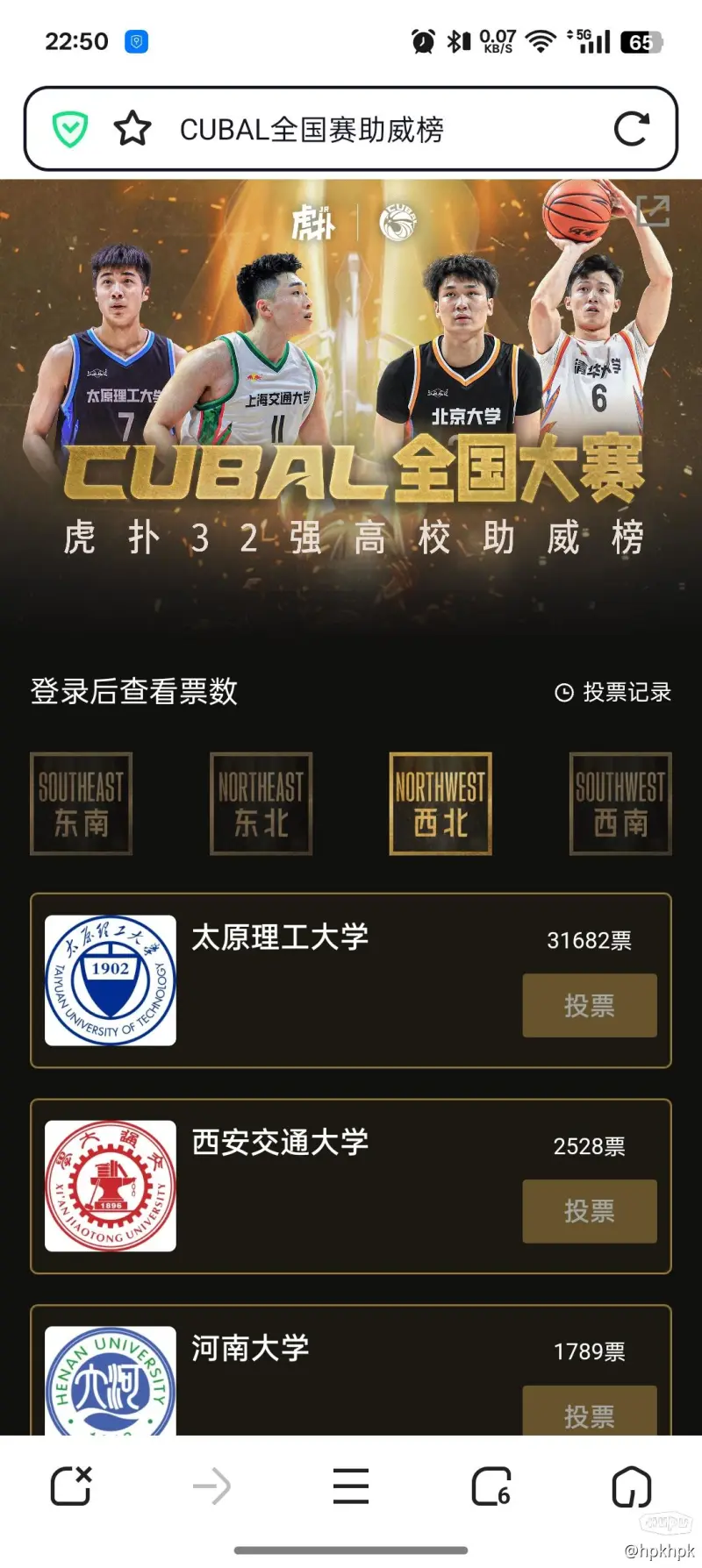Open the green security shield info
702x1568 pixels.
[x=70, y=130]
